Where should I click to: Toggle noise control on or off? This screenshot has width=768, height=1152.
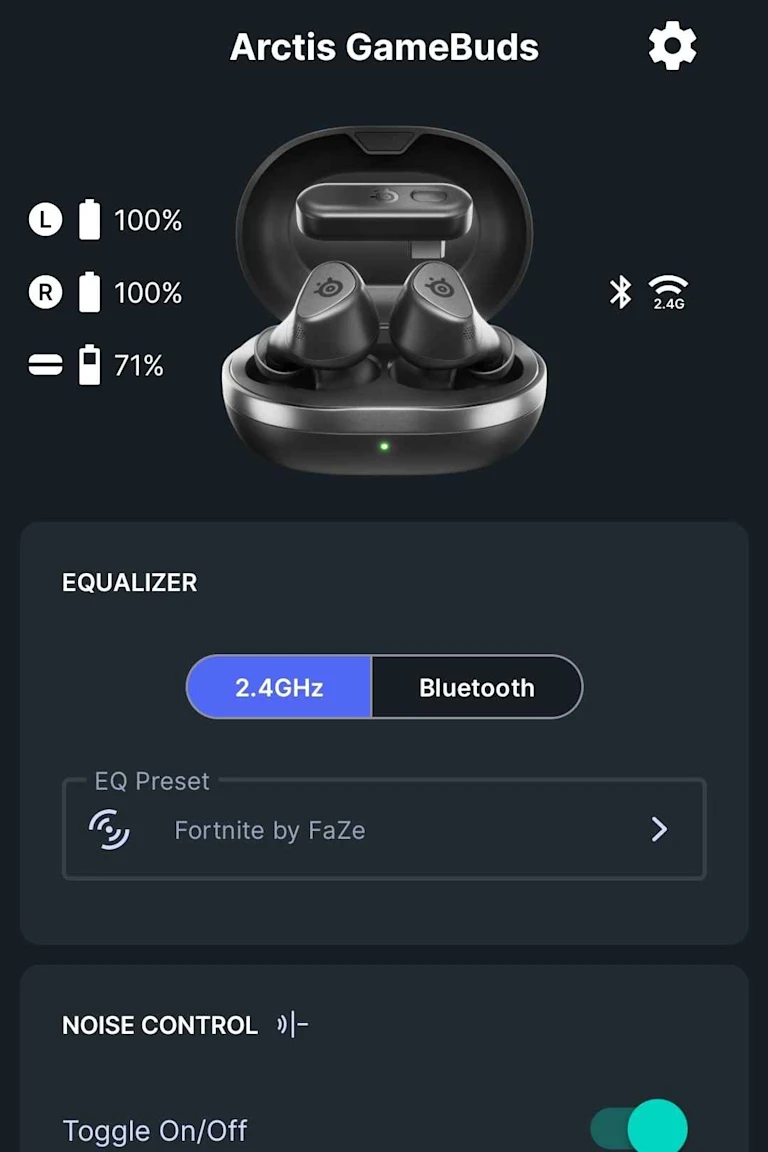(x=637, y=1125)
